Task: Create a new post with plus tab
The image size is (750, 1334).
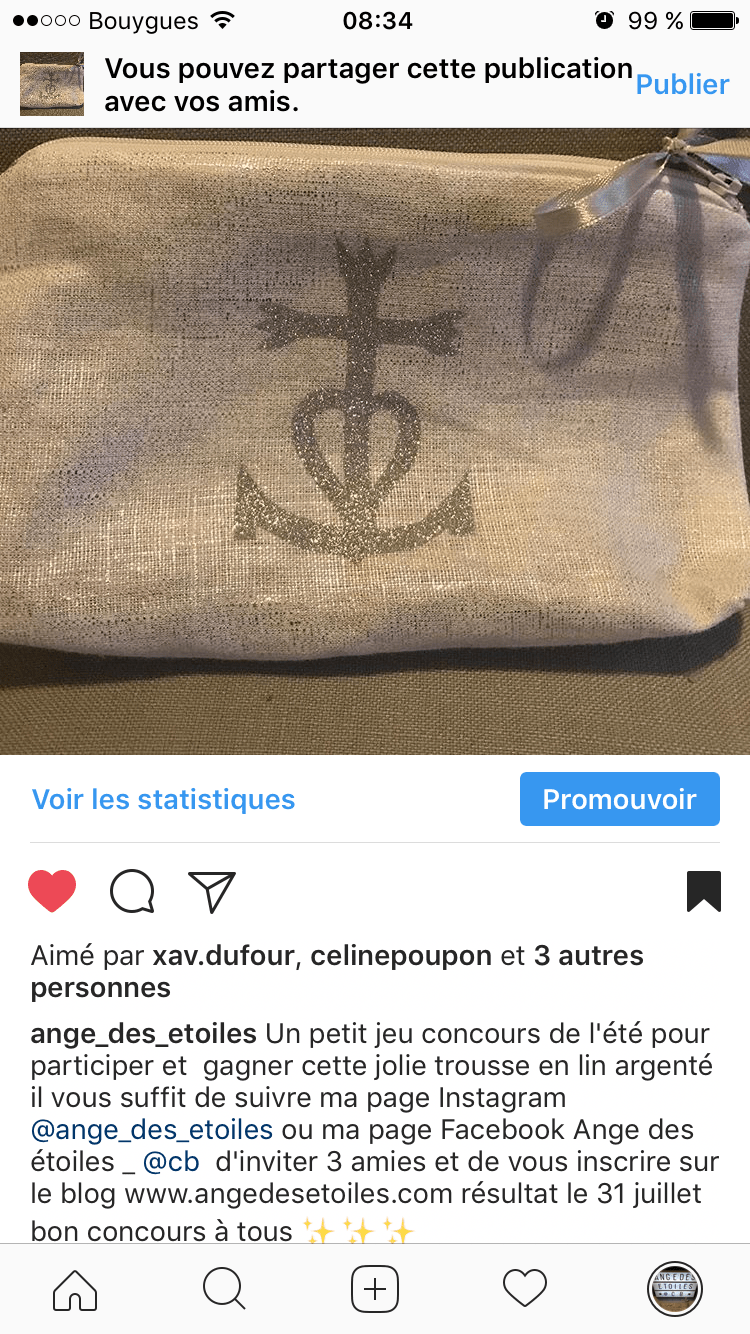Action: (375, 1289)
